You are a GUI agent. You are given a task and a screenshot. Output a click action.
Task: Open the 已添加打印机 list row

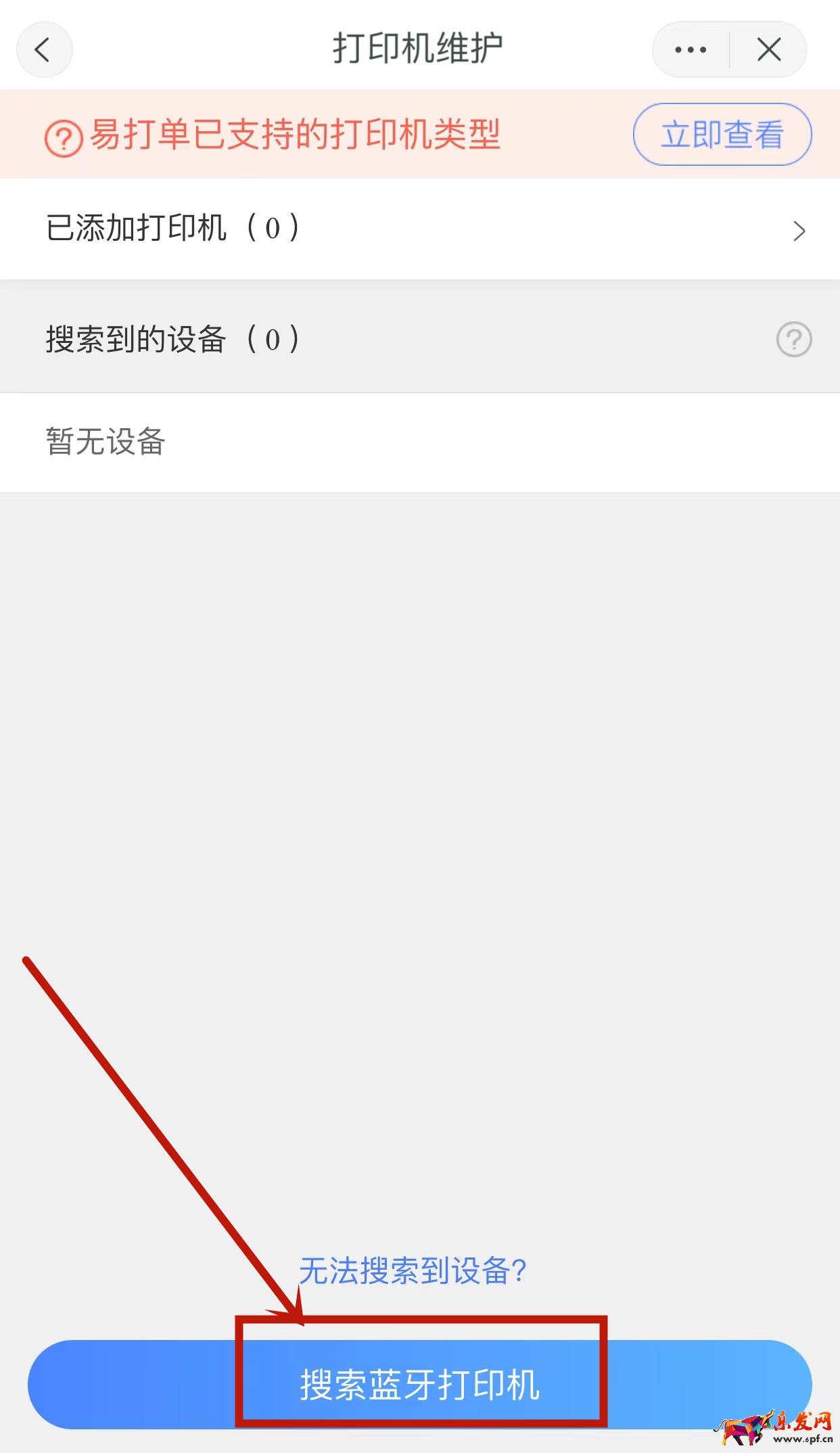[x=419, y=229]
